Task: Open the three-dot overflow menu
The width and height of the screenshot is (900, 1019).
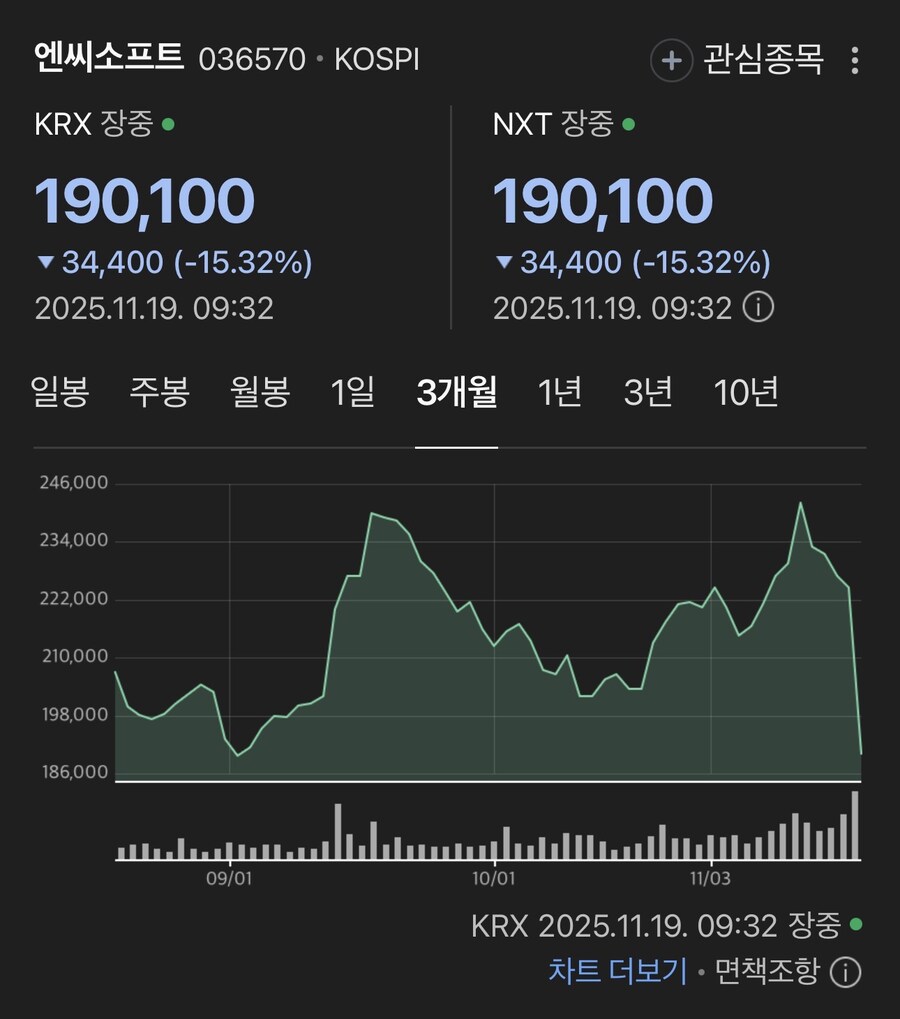Action: tap(855, 60)
